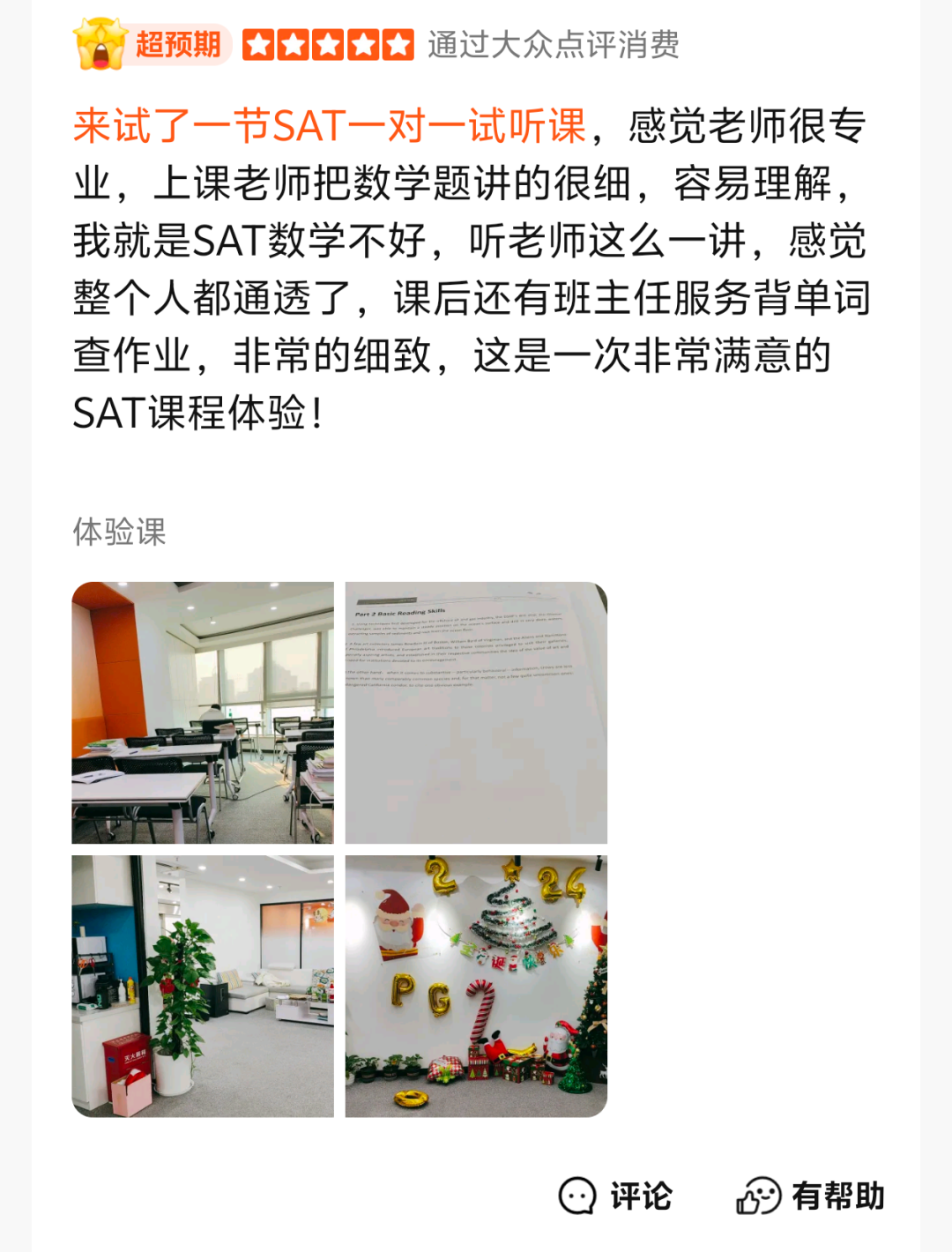Open the Christmas decoration wall photo
The image size is (952, 1252).
pos(476,986)
